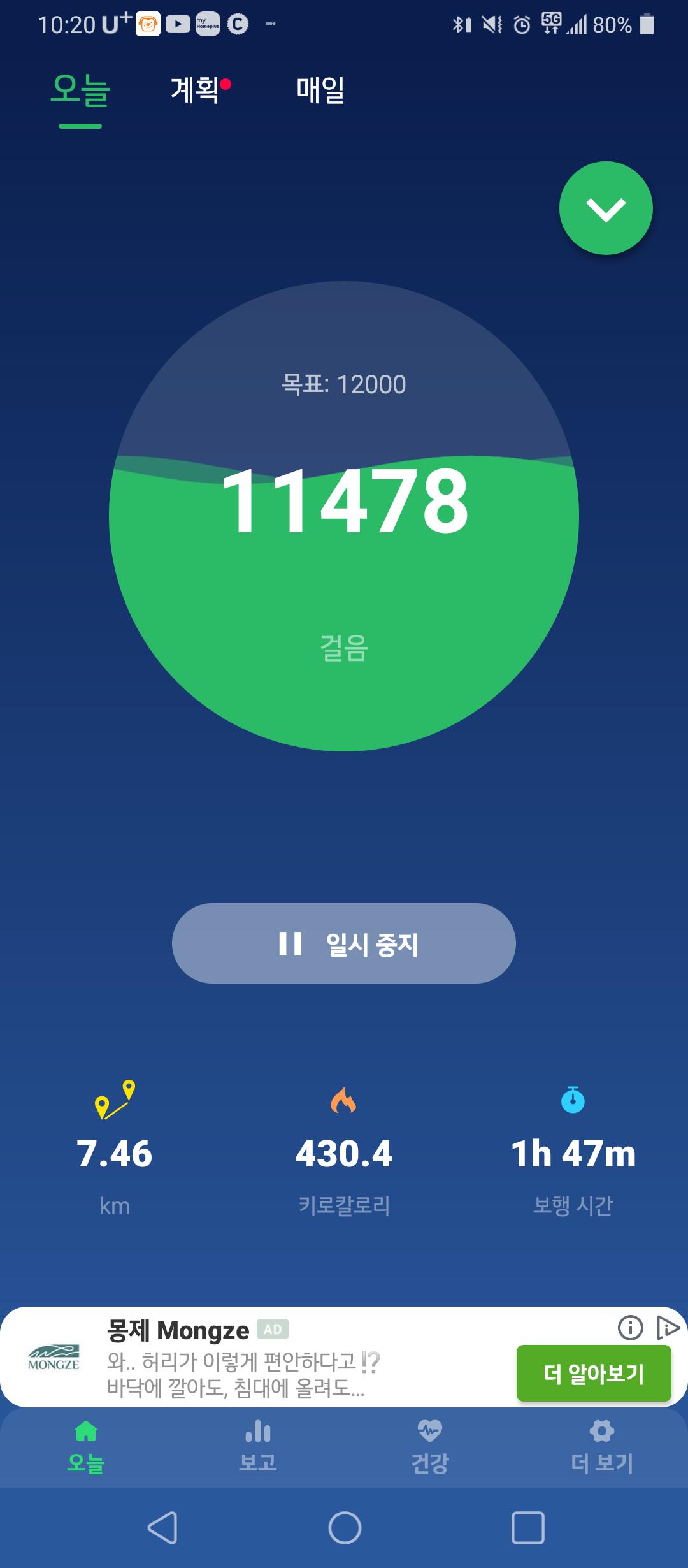Open the ad info icon
Image resolution: width=688 pixels, height=1568 pixels.
point(630,1328)
